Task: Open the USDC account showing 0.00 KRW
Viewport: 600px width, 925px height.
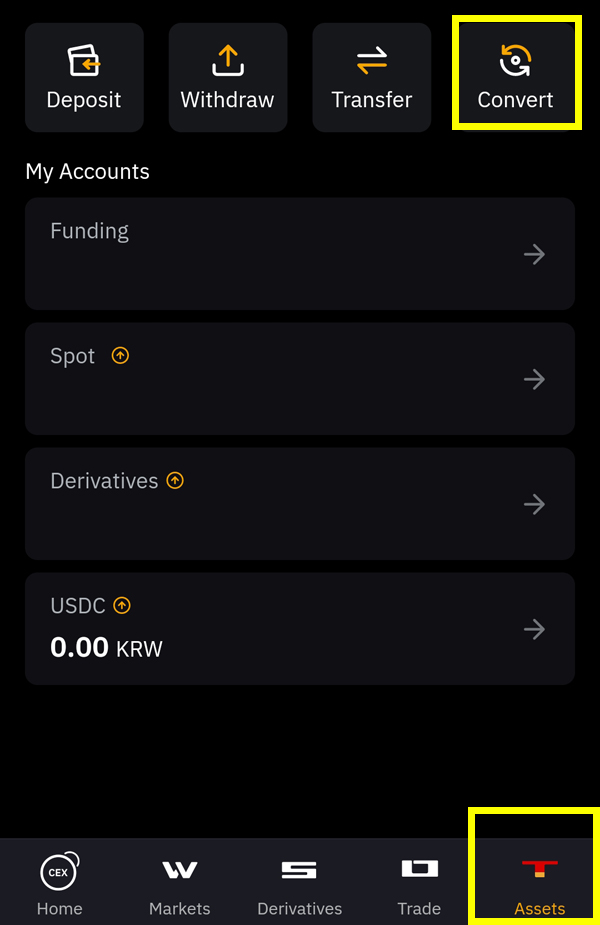Action: [x=300, y=629]
